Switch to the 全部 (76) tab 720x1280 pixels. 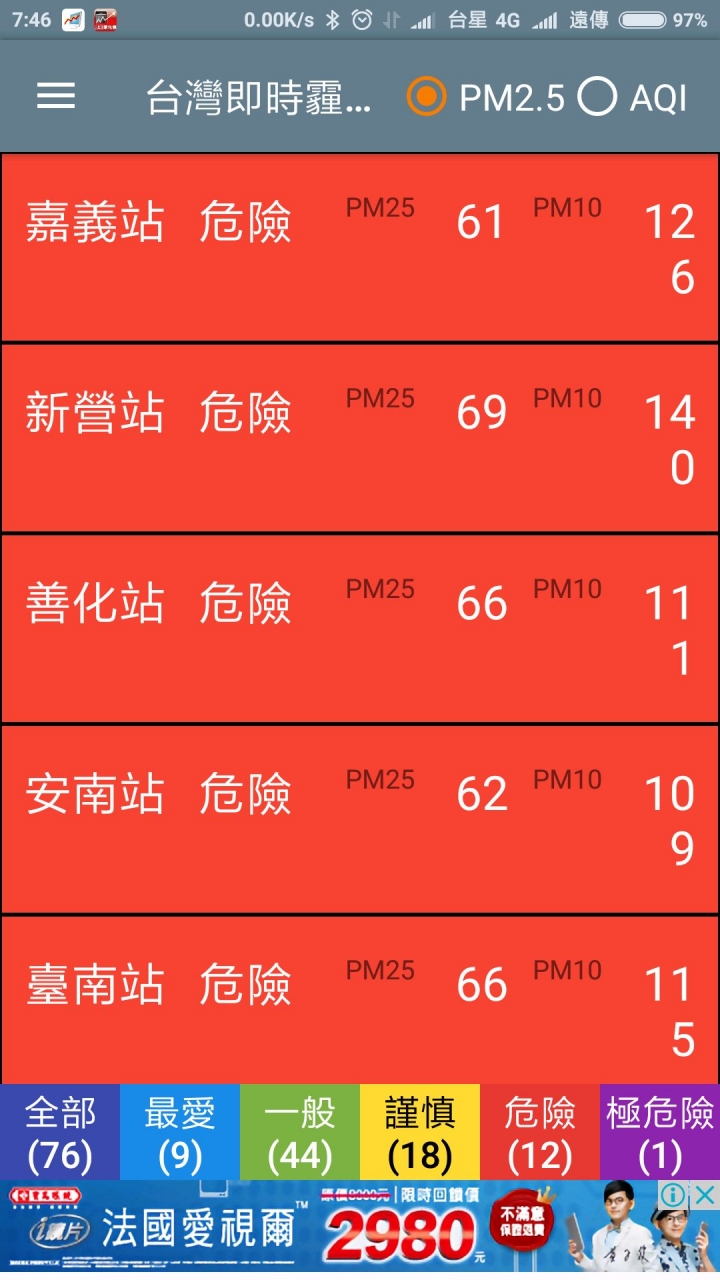pos(60,1133)
